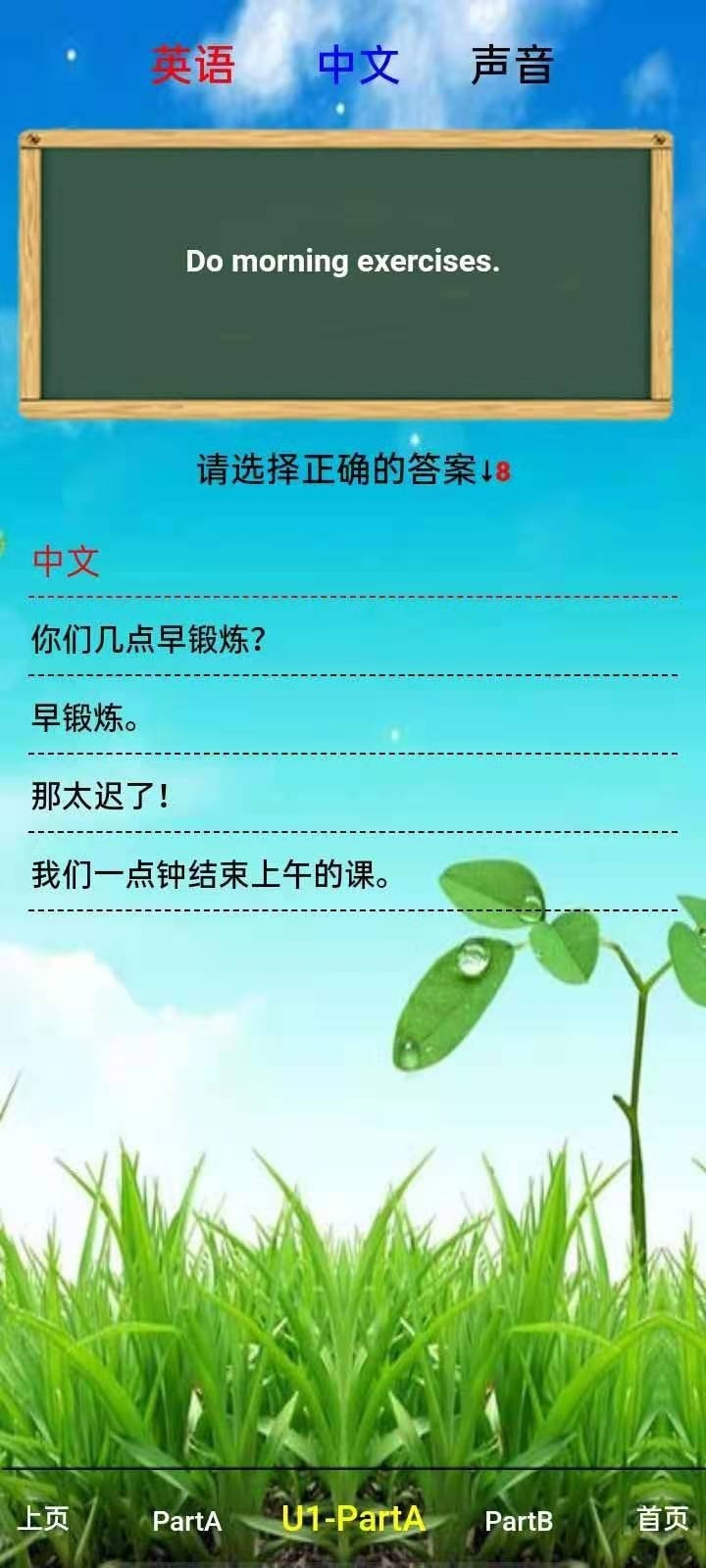Choose the answer 早锻炼。
This screenshot has height=1568, width=706.
click(x=86, y=717)
